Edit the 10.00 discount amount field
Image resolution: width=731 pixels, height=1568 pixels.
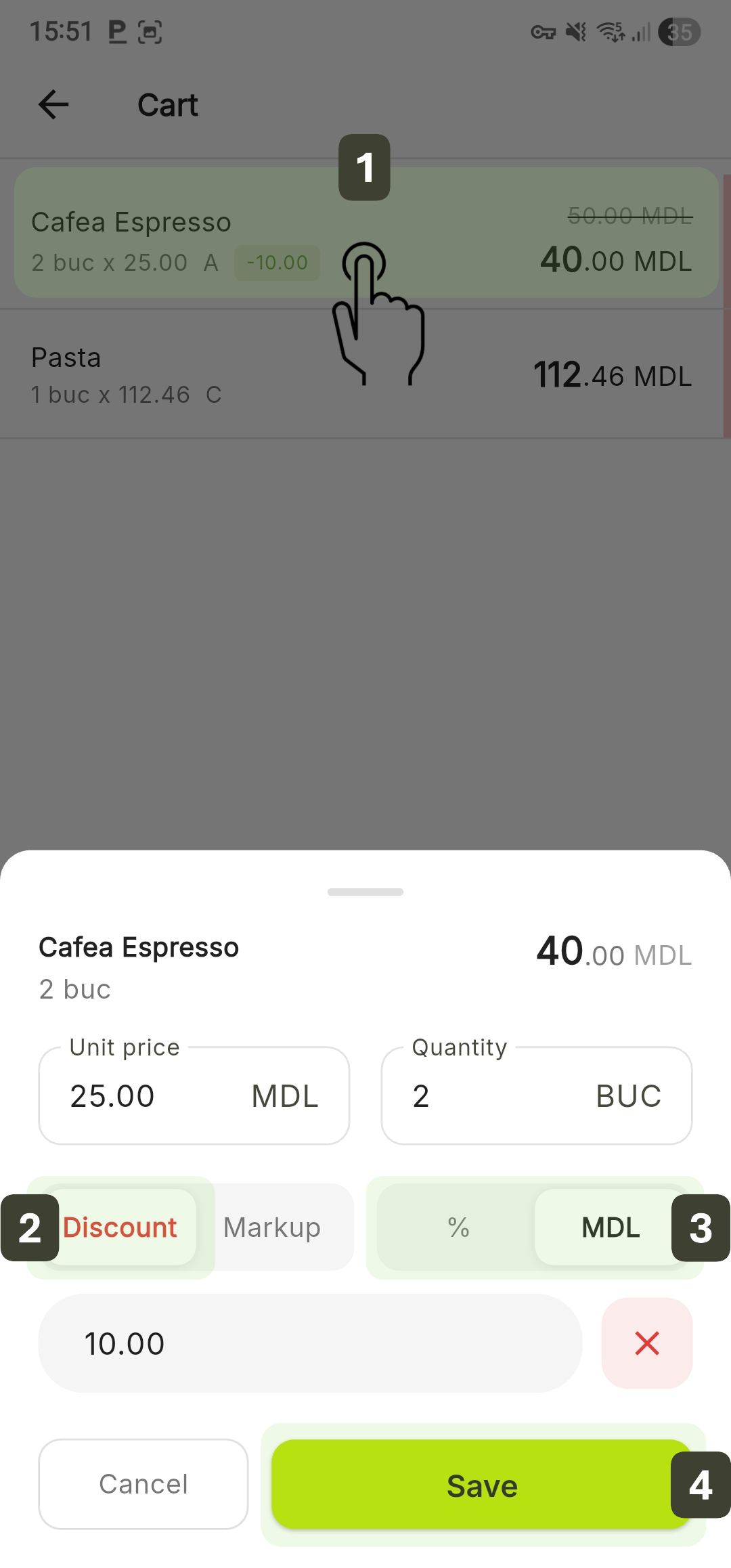click(310, 1343)
